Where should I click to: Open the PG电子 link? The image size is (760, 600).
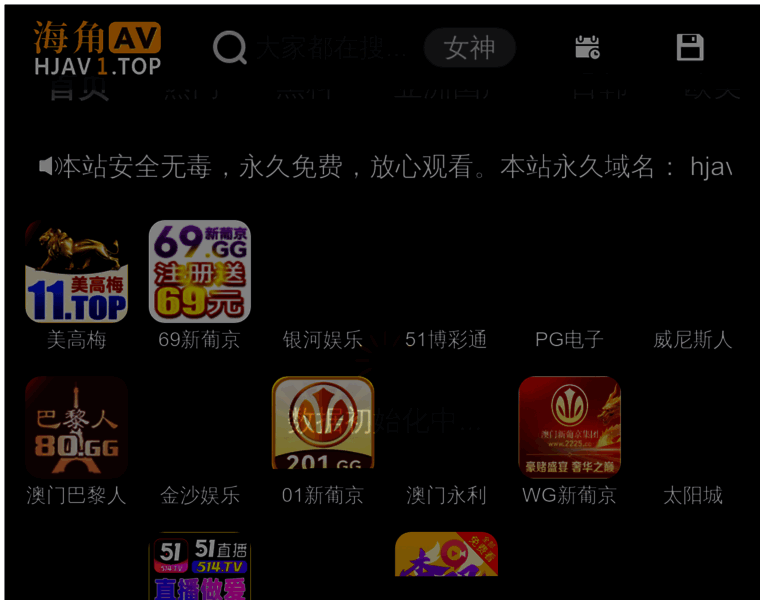569,339
